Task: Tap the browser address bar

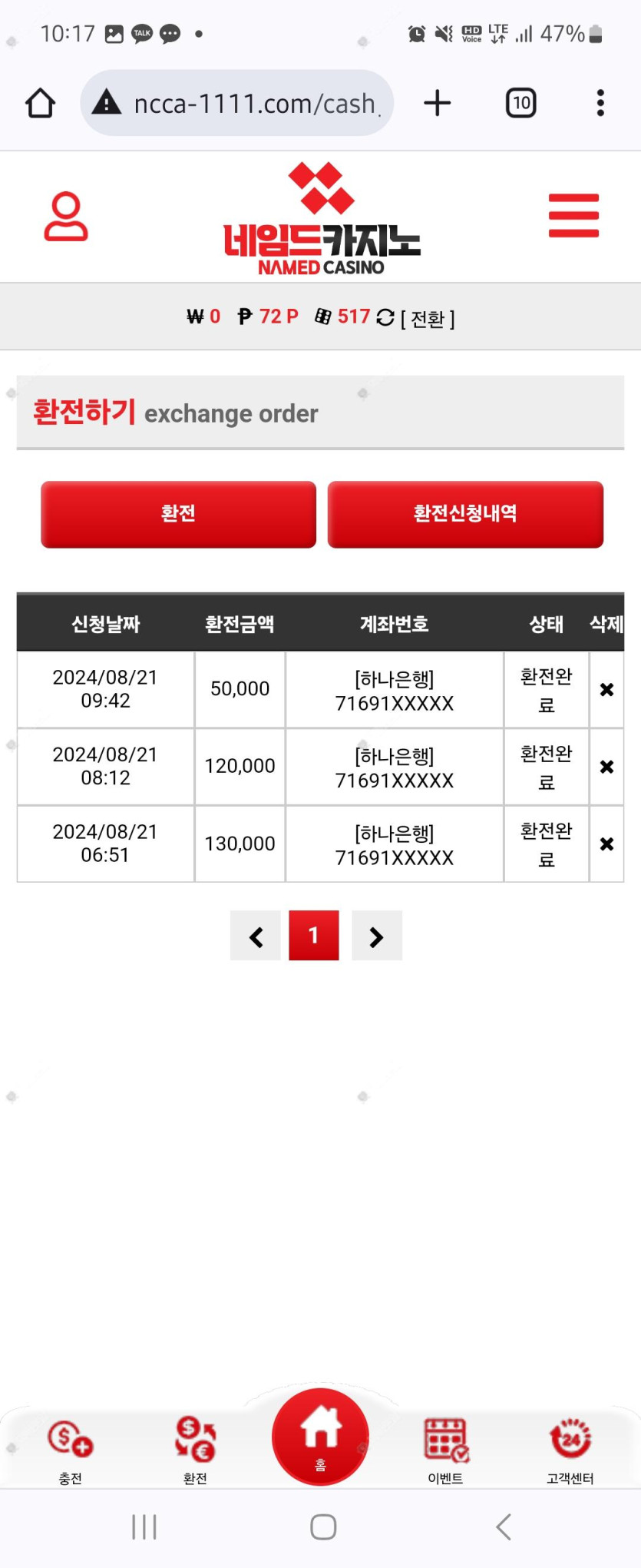Action: click(238, 103)
